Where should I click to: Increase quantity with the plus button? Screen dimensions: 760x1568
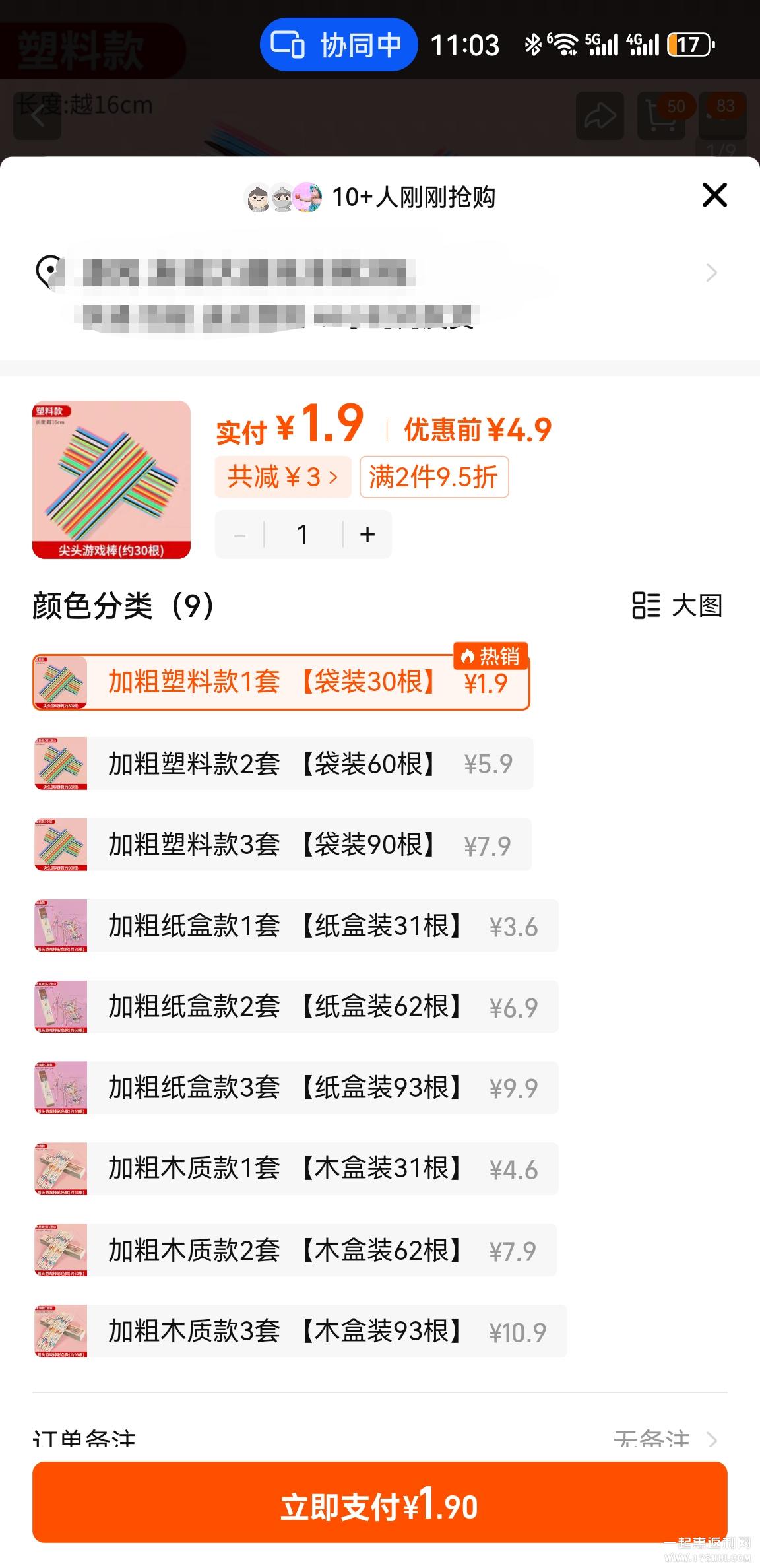point(367,535)
